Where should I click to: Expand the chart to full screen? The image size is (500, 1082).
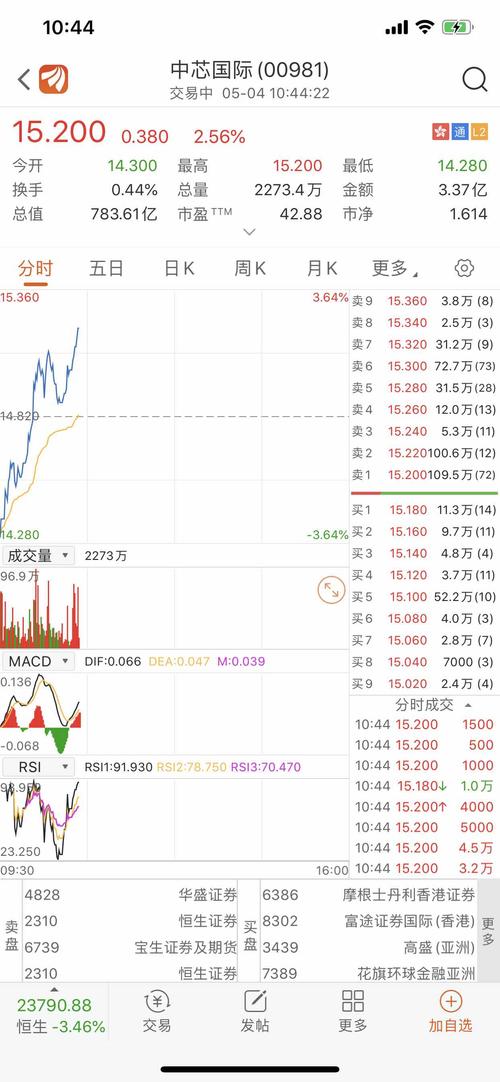(x=331, y=589)
